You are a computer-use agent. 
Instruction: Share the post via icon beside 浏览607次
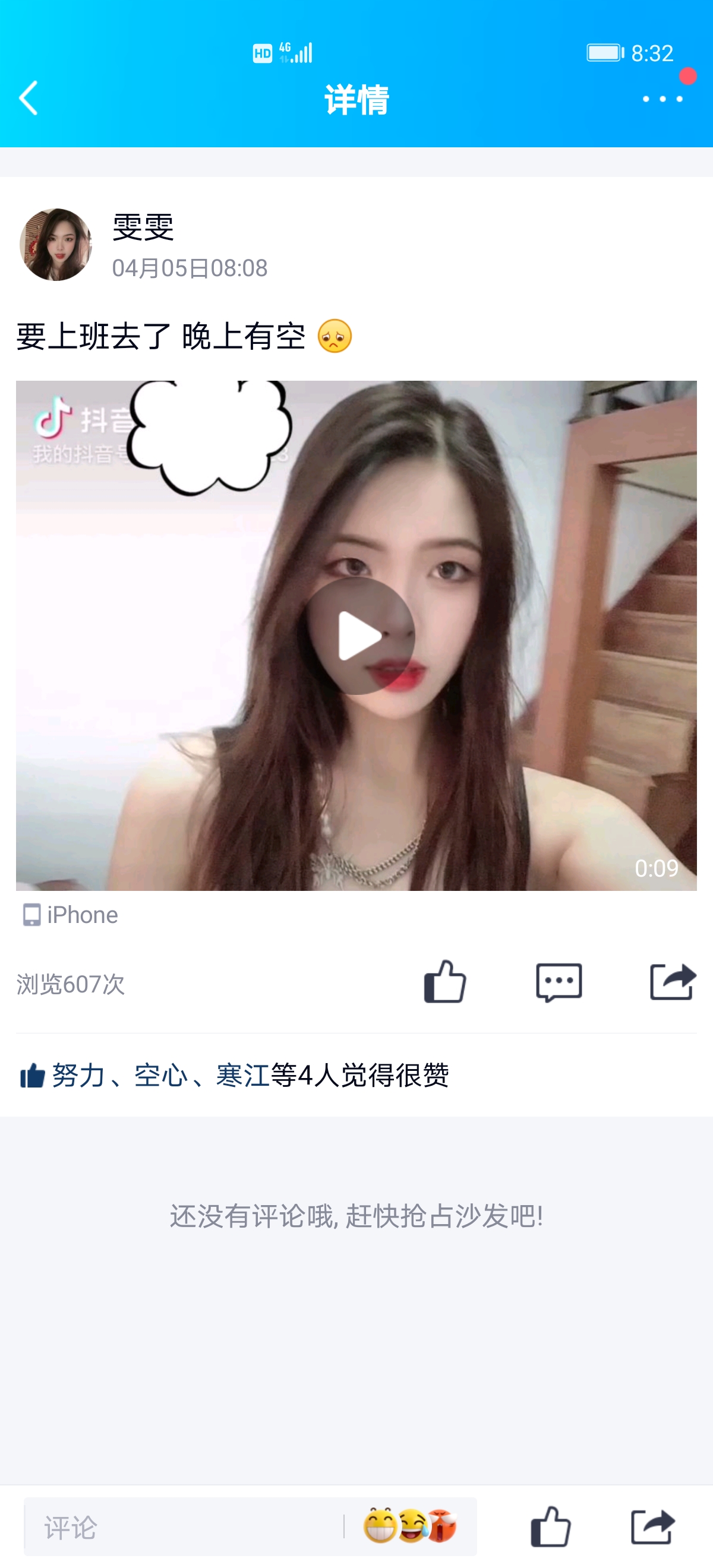coord(672,981)
